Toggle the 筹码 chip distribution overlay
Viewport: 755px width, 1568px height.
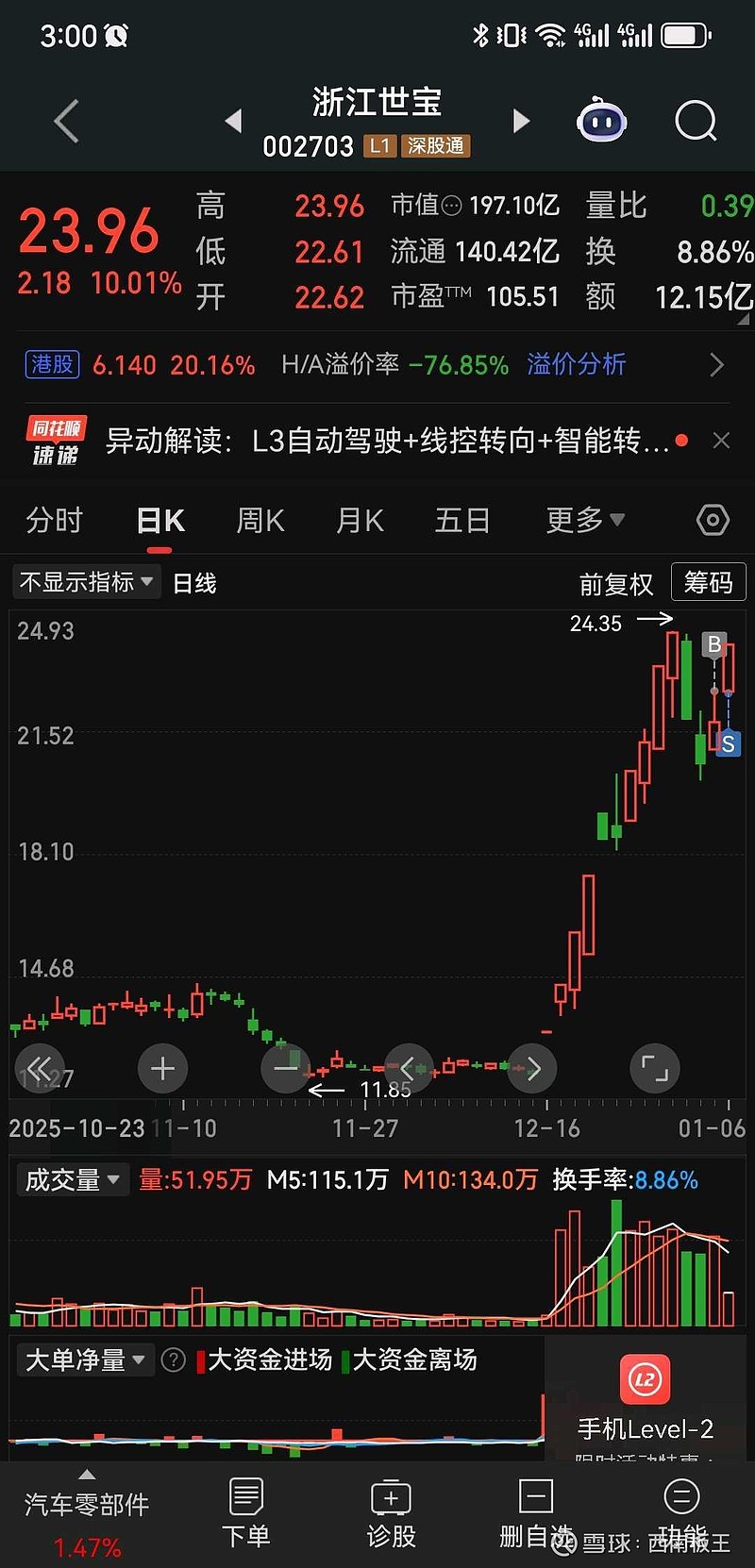pyautogui.click(x=708, y=582)
